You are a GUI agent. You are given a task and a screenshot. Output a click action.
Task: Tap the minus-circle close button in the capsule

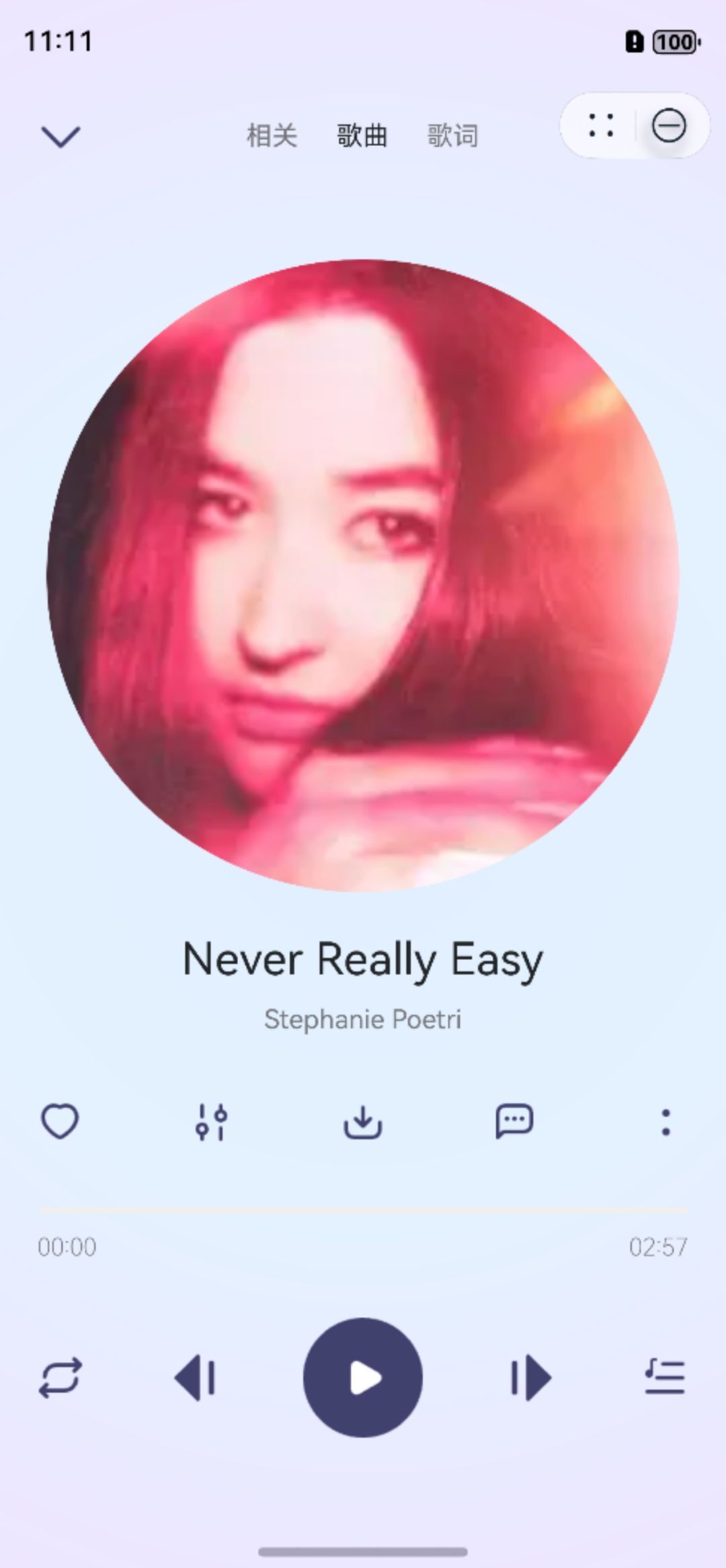669,126
